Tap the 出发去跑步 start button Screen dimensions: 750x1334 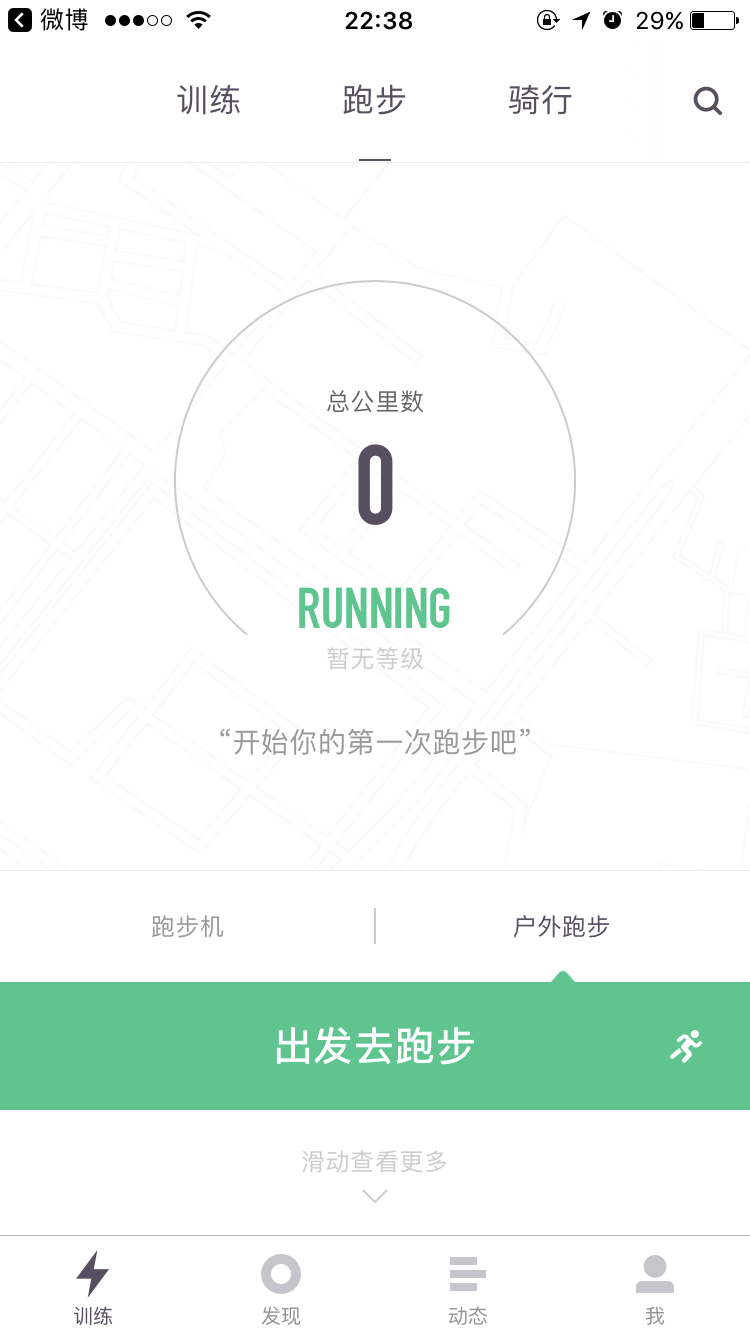tap(375, 1046)
